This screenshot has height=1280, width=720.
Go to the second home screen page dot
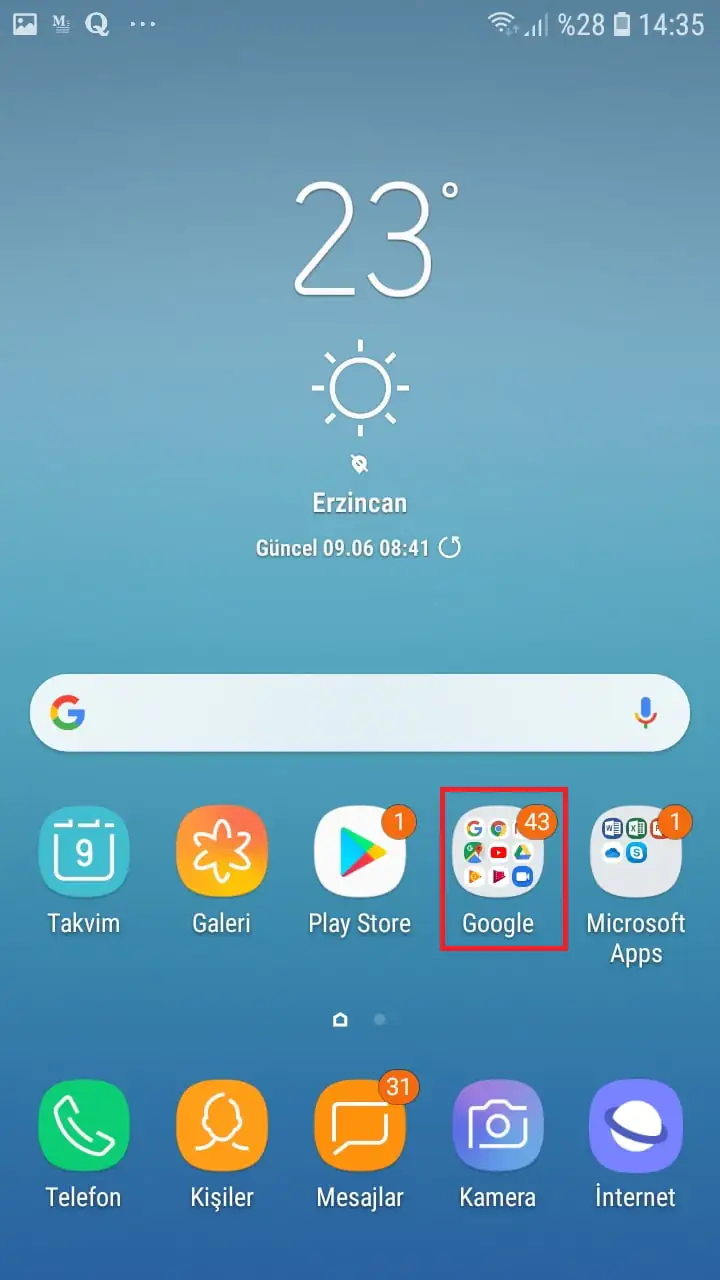point(380,1020)
